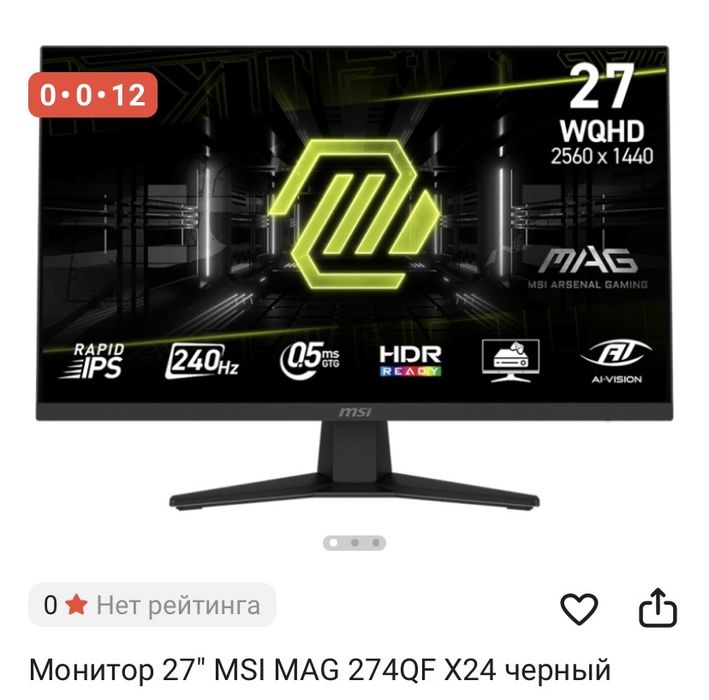Open the "Нет рейтинга" rating chip
The width and height of the screenshot is (709, 700).
click(152, 605)
